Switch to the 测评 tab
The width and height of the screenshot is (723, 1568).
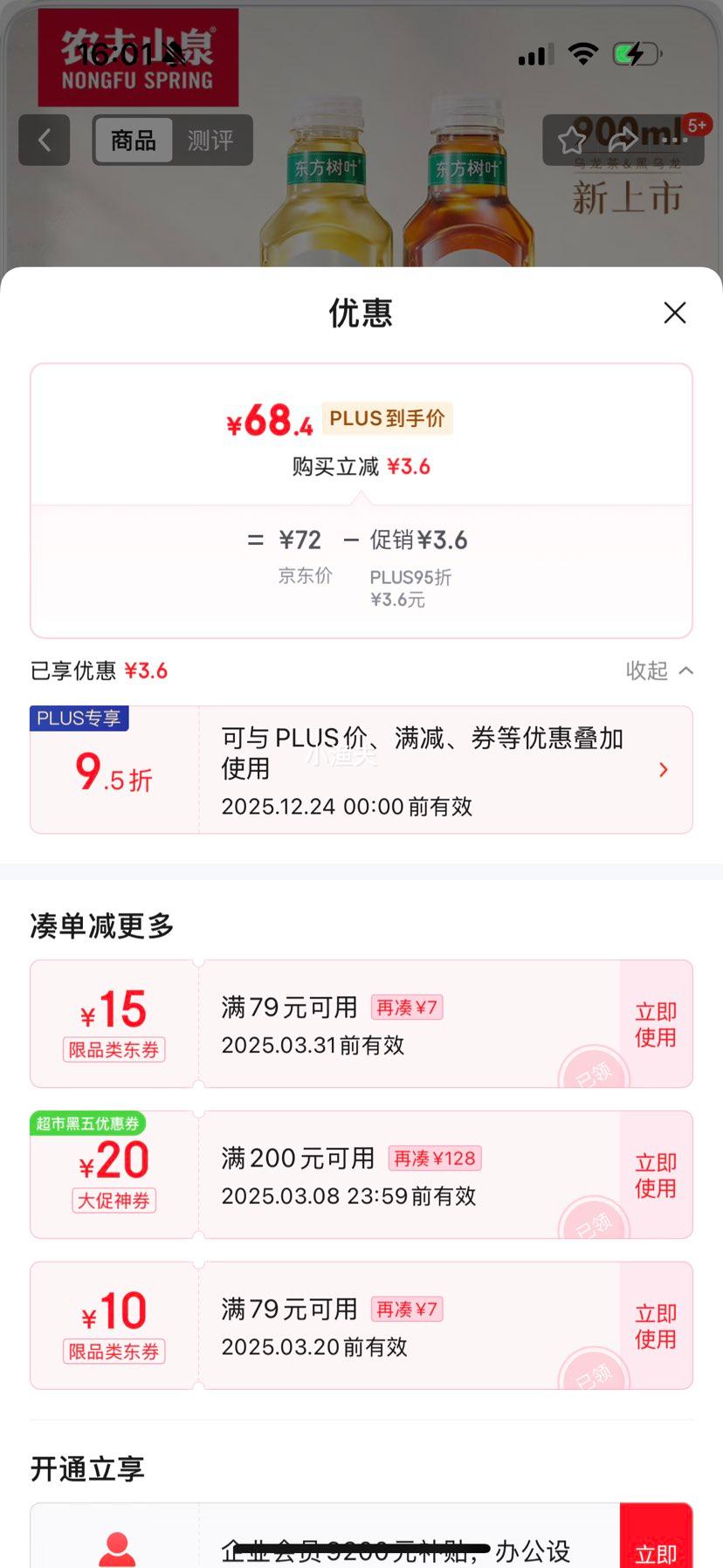(212, 141)
